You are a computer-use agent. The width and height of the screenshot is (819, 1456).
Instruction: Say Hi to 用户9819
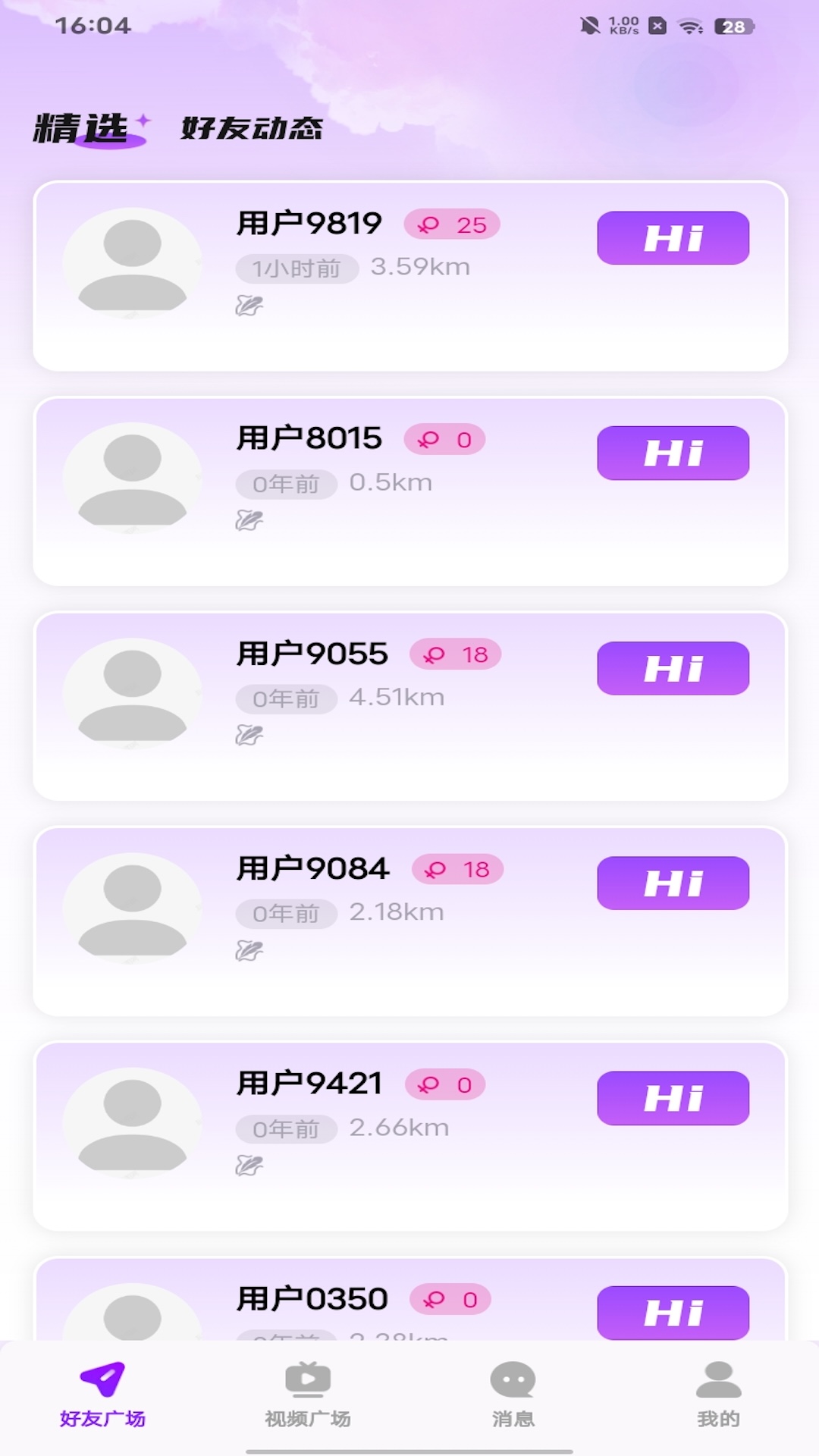click(673, 238)
